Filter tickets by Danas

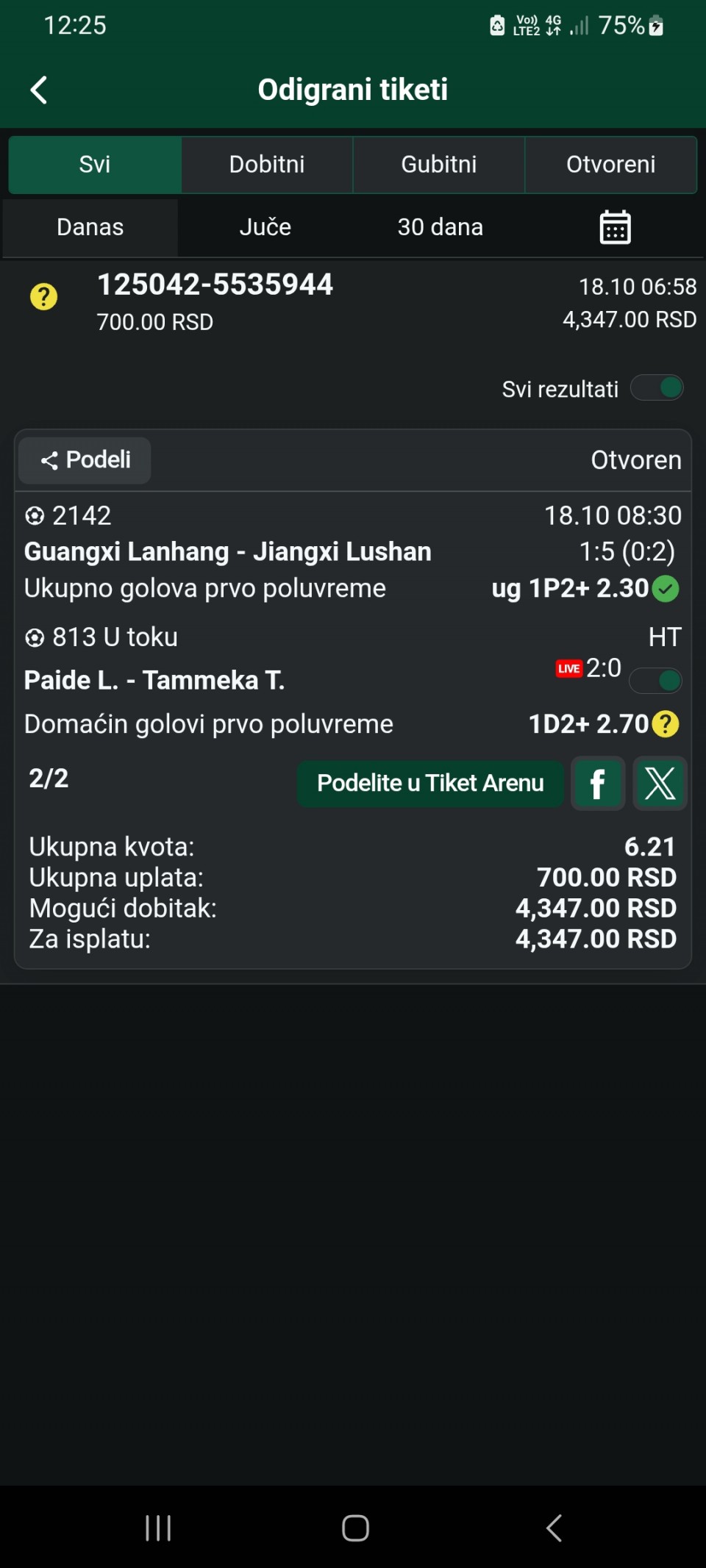click(90, 227)
